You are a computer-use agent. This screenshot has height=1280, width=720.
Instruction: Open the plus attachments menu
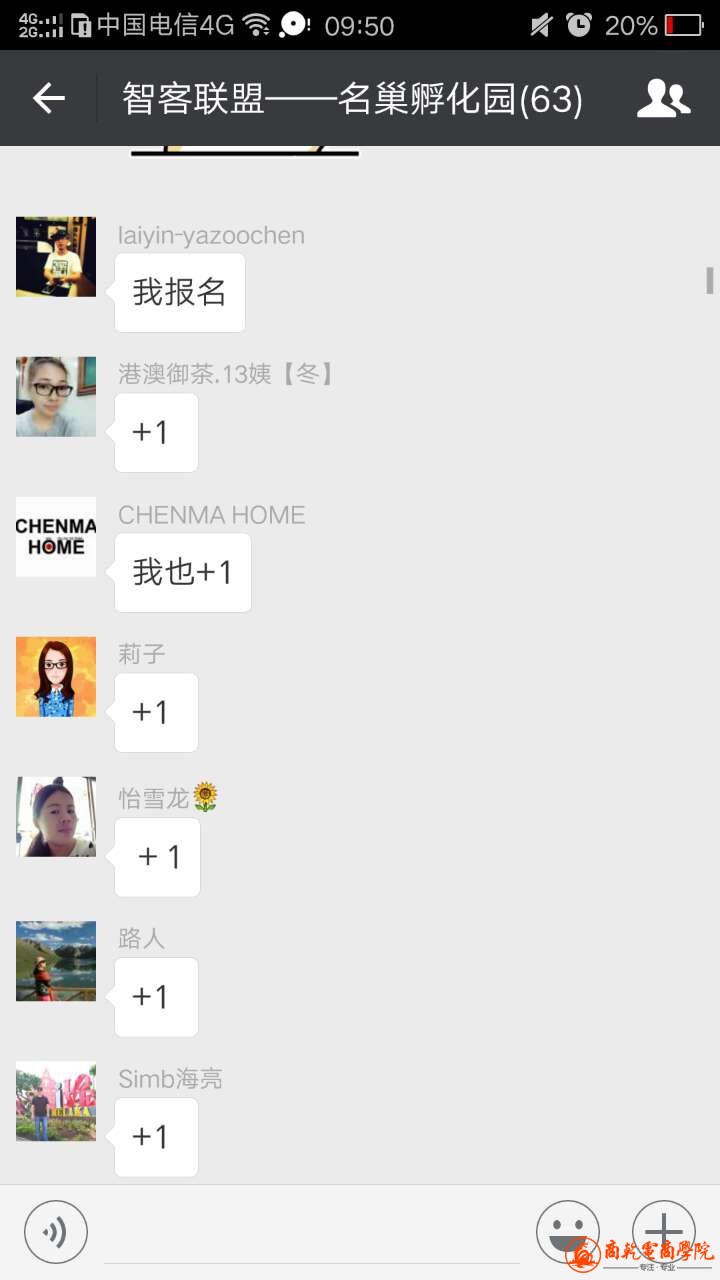point(663,1230)
